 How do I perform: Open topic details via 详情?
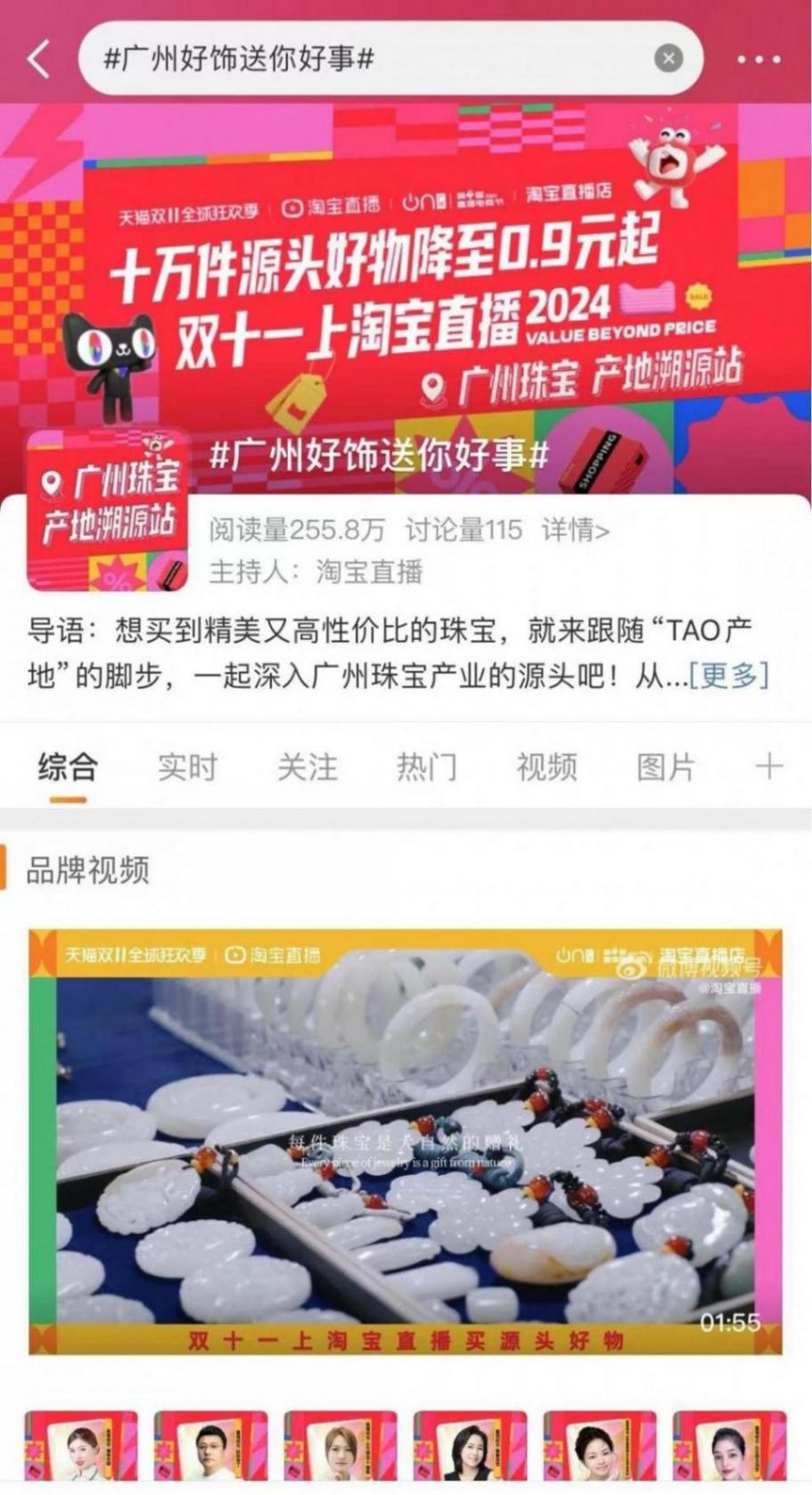pos(575,530)
